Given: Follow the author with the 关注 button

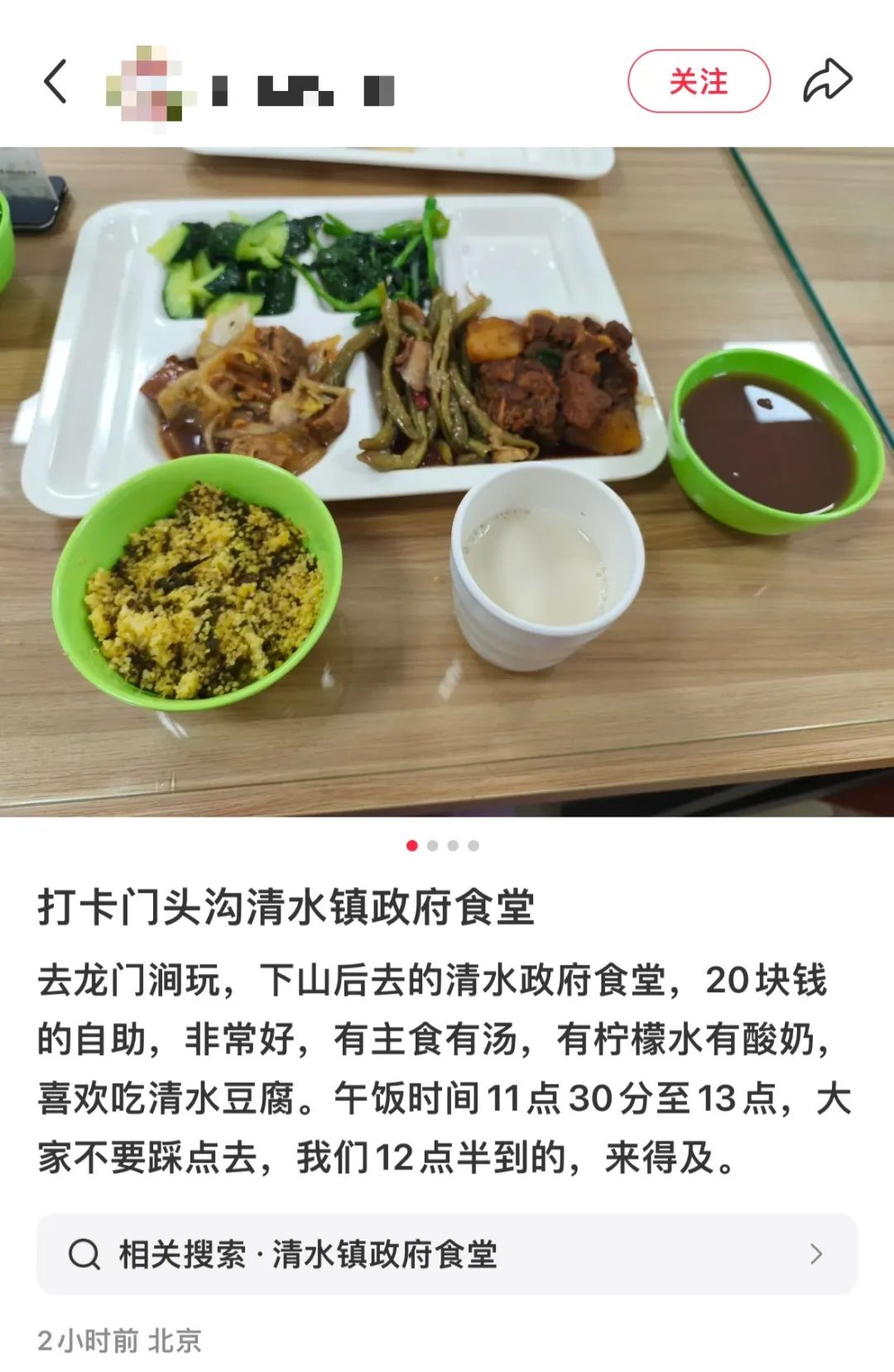Looking at the screenshot, I should (699, 82).
